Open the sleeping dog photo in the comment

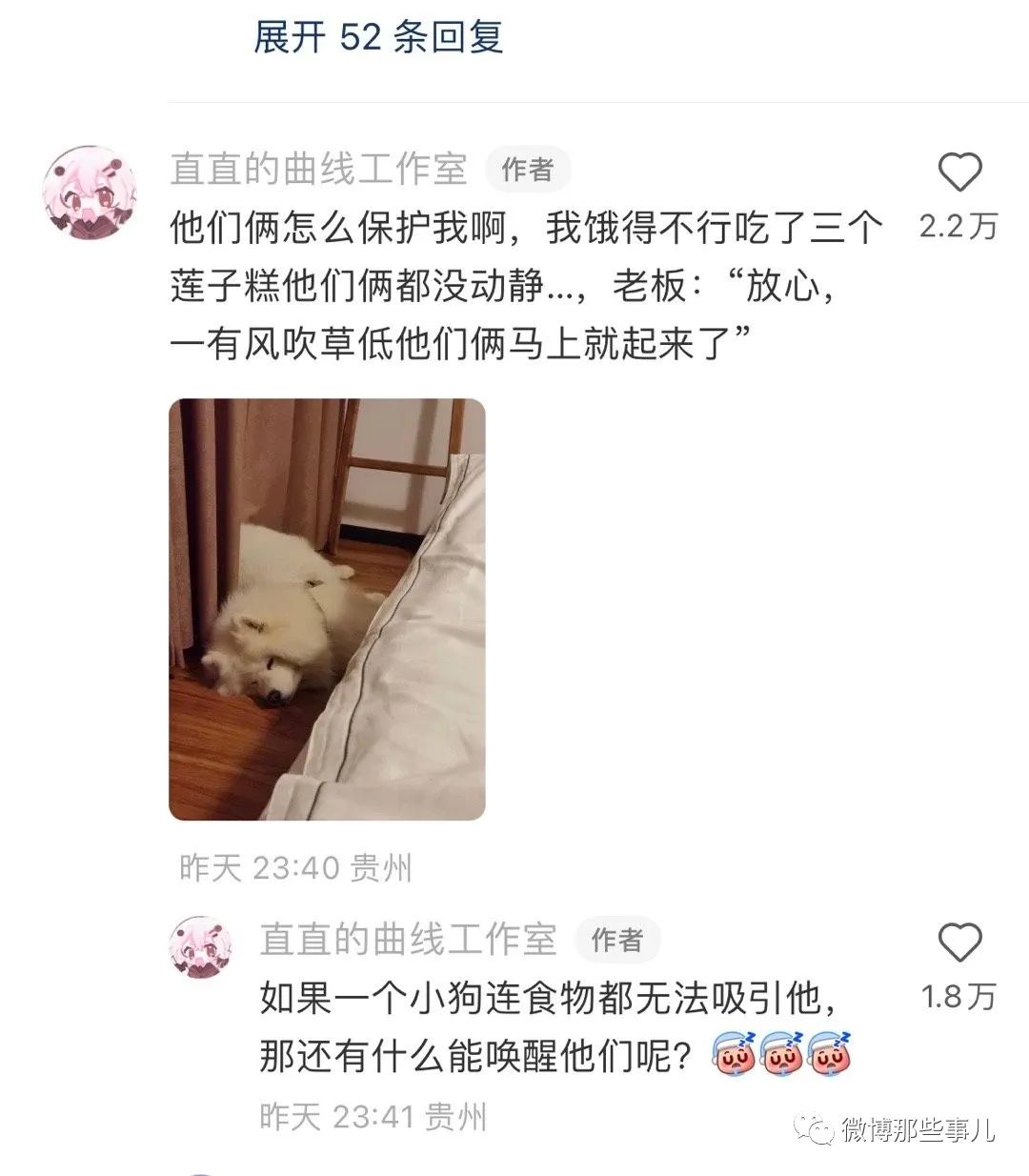coord(327,609)
